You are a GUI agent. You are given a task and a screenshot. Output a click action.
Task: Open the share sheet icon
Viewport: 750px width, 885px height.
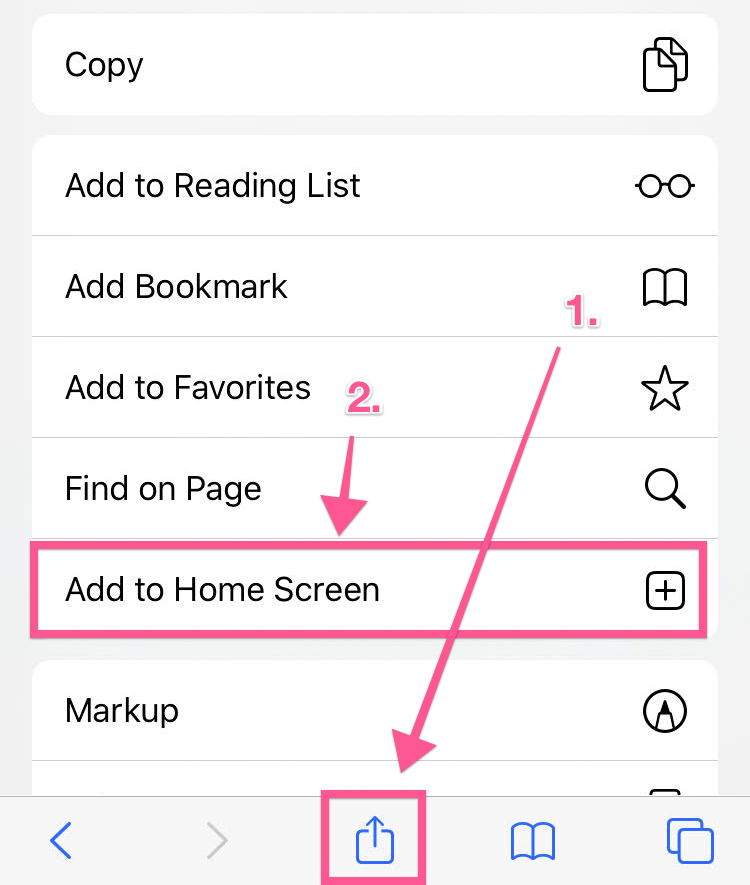[375, 840]
